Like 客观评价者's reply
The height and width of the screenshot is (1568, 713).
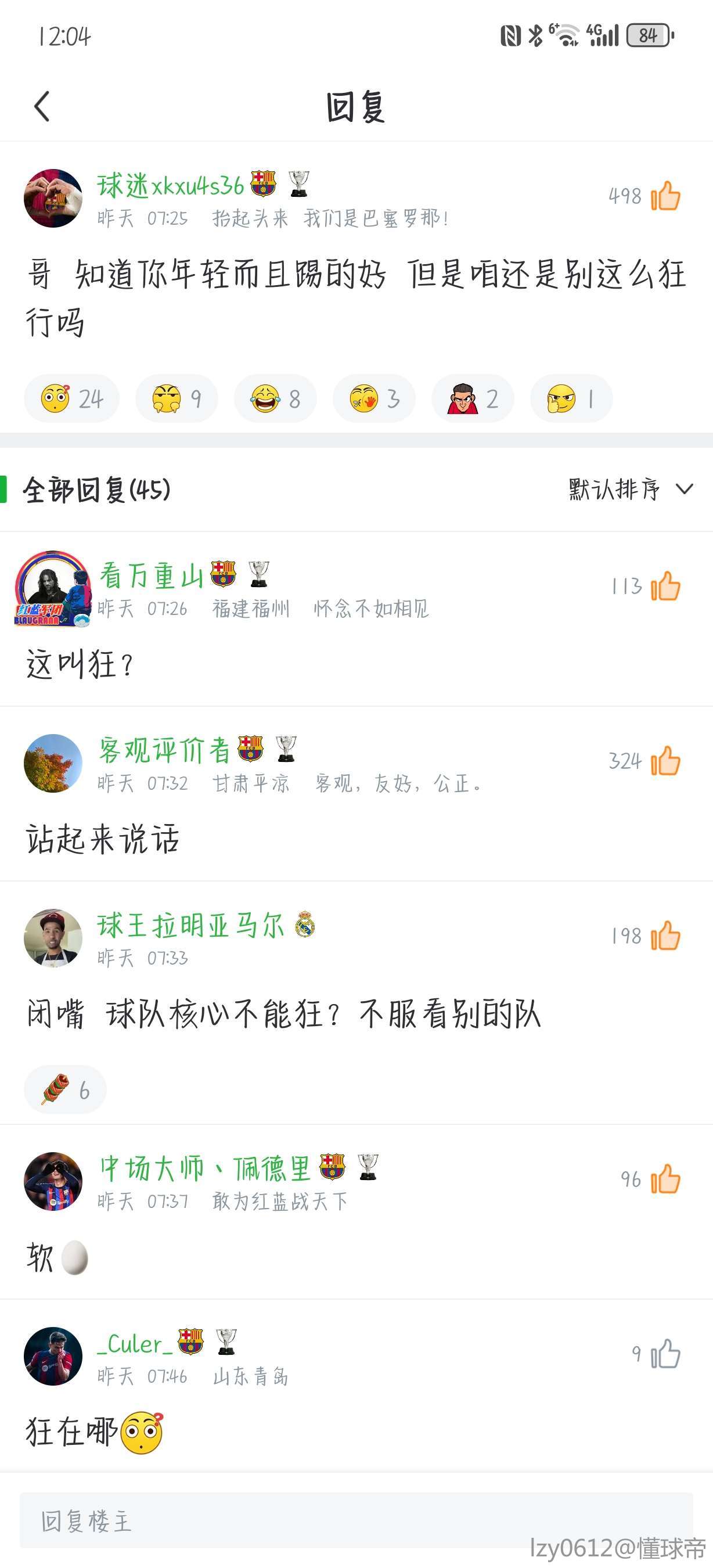pyautogui.click(x=665, y=761)
